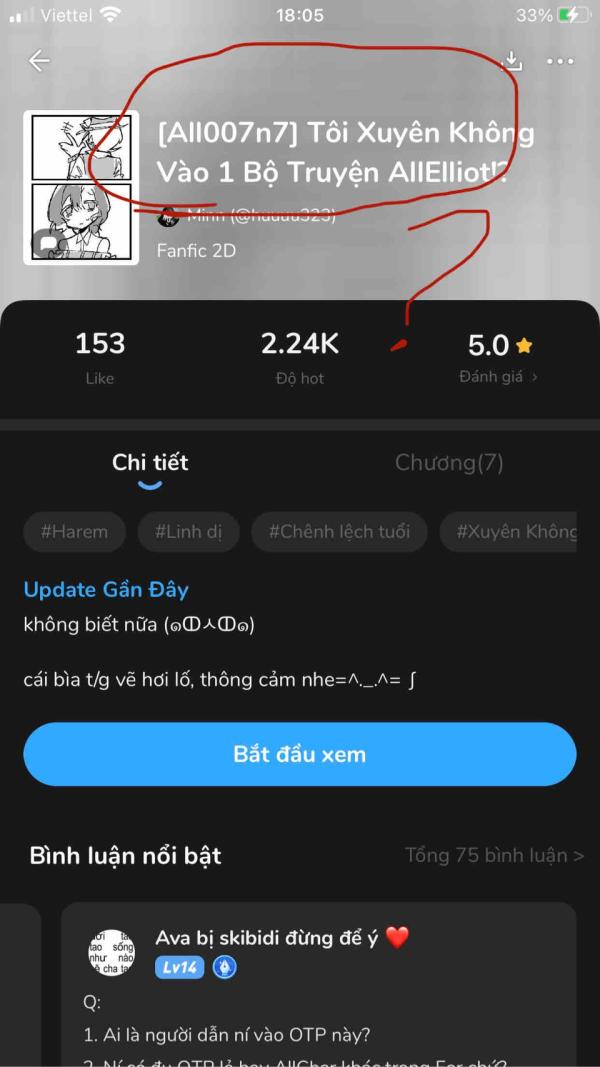600x1067 pixels.
Task: Tap the #Harem tag chip
Action: click(x=74, y=532)
